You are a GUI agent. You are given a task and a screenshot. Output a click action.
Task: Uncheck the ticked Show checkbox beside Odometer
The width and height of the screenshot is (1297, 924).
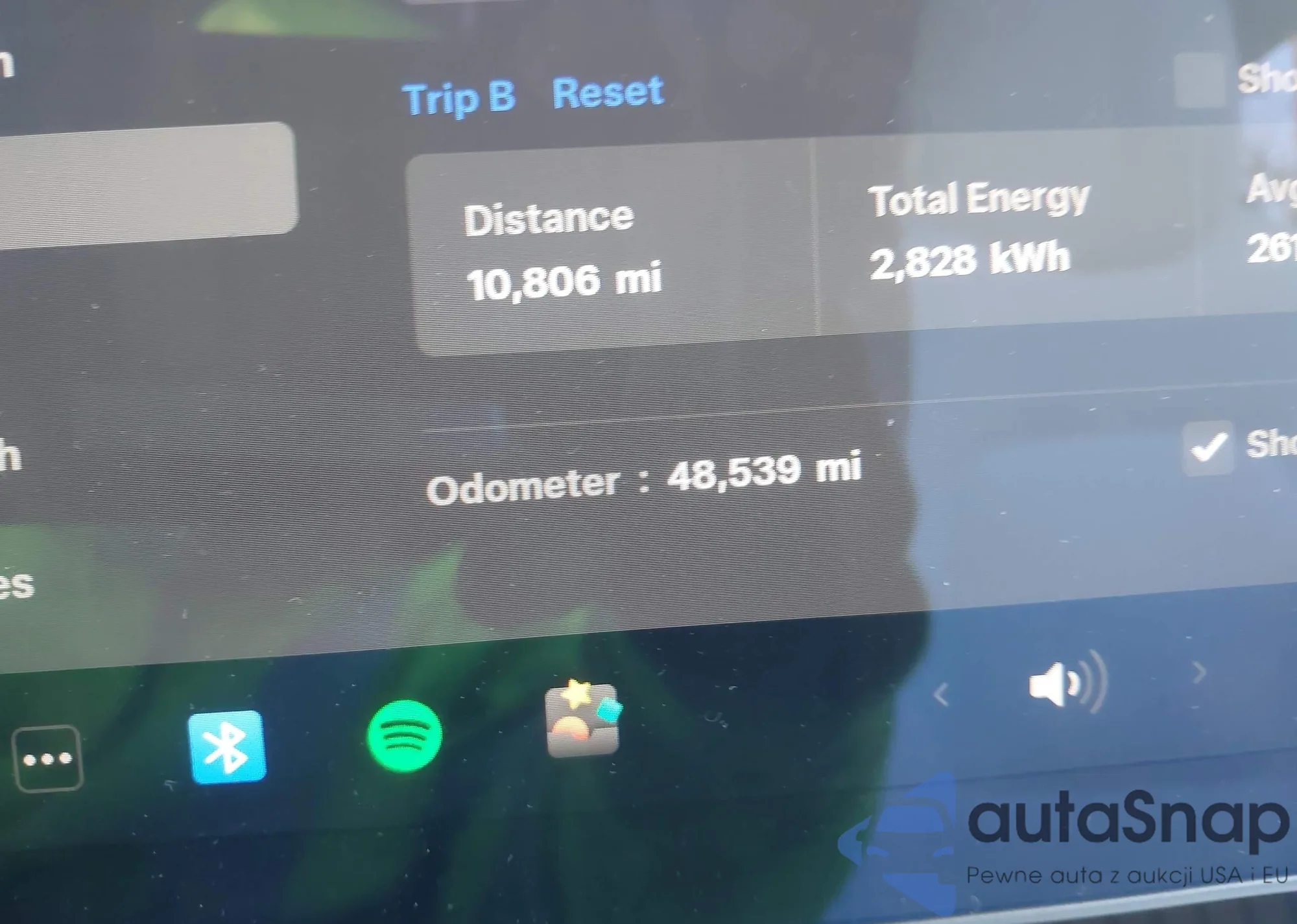pos(1207,447)
